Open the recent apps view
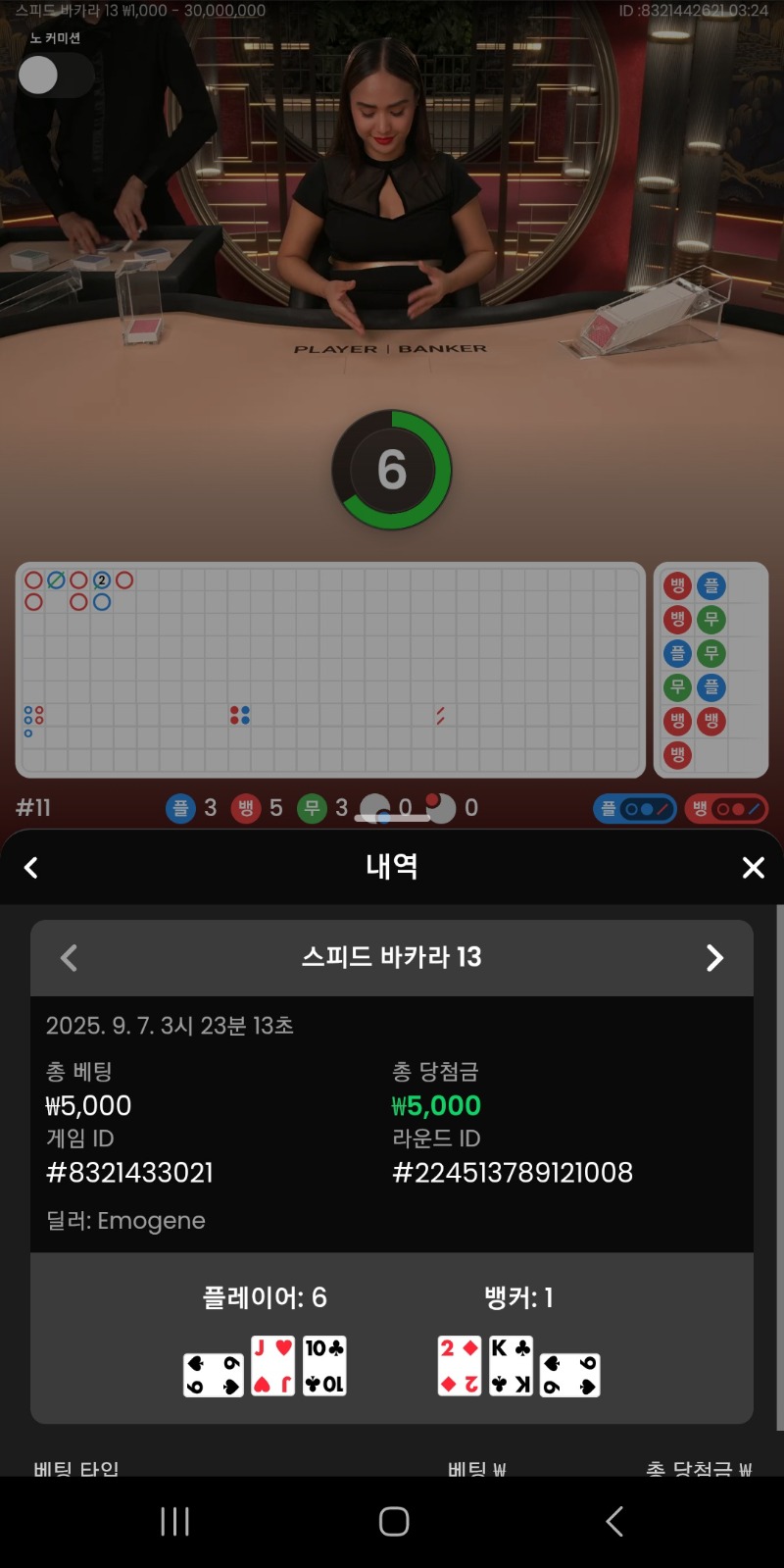The image size is (784, 1568). point(174,1522)
